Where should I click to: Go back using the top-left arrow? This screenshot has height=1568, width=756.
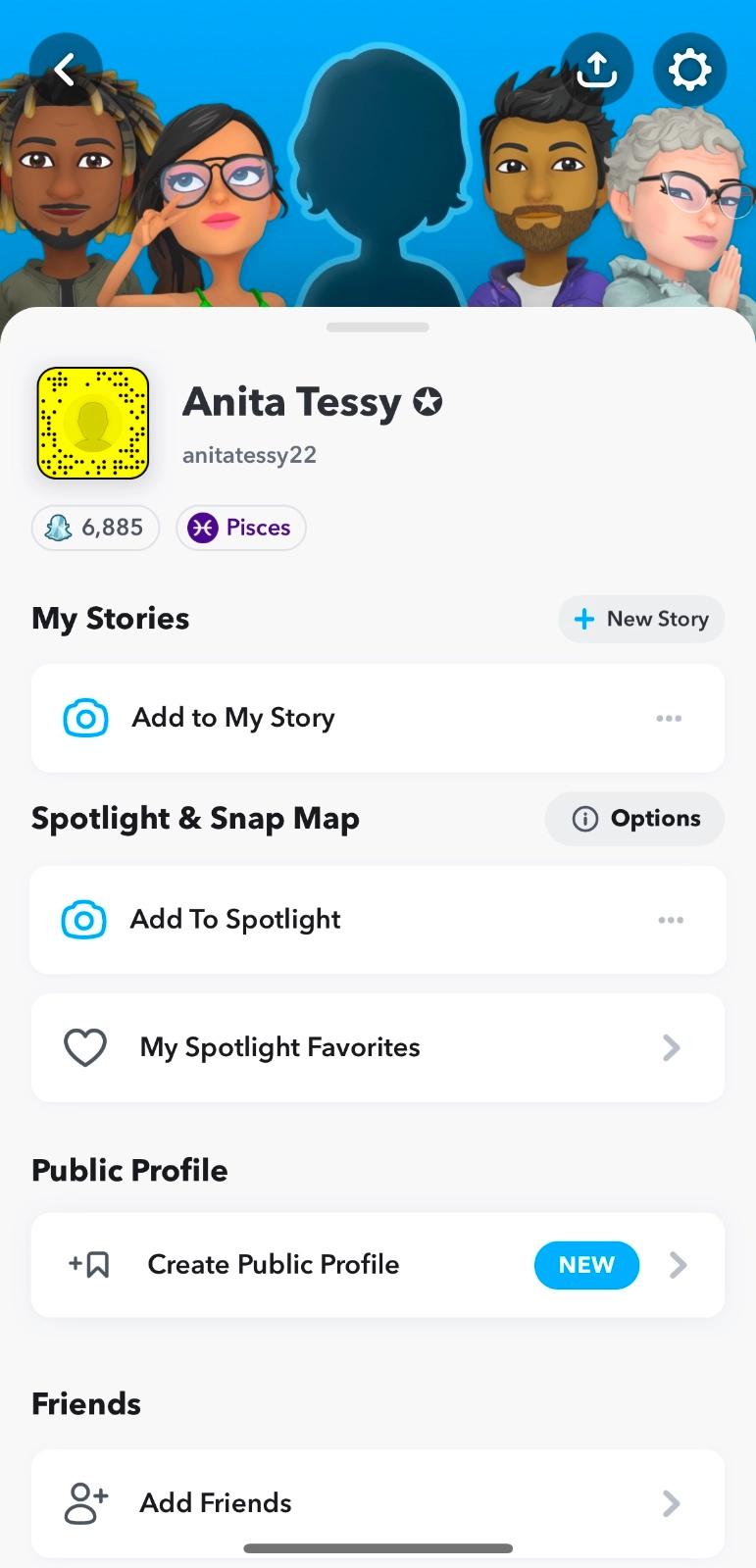[65, 70]
